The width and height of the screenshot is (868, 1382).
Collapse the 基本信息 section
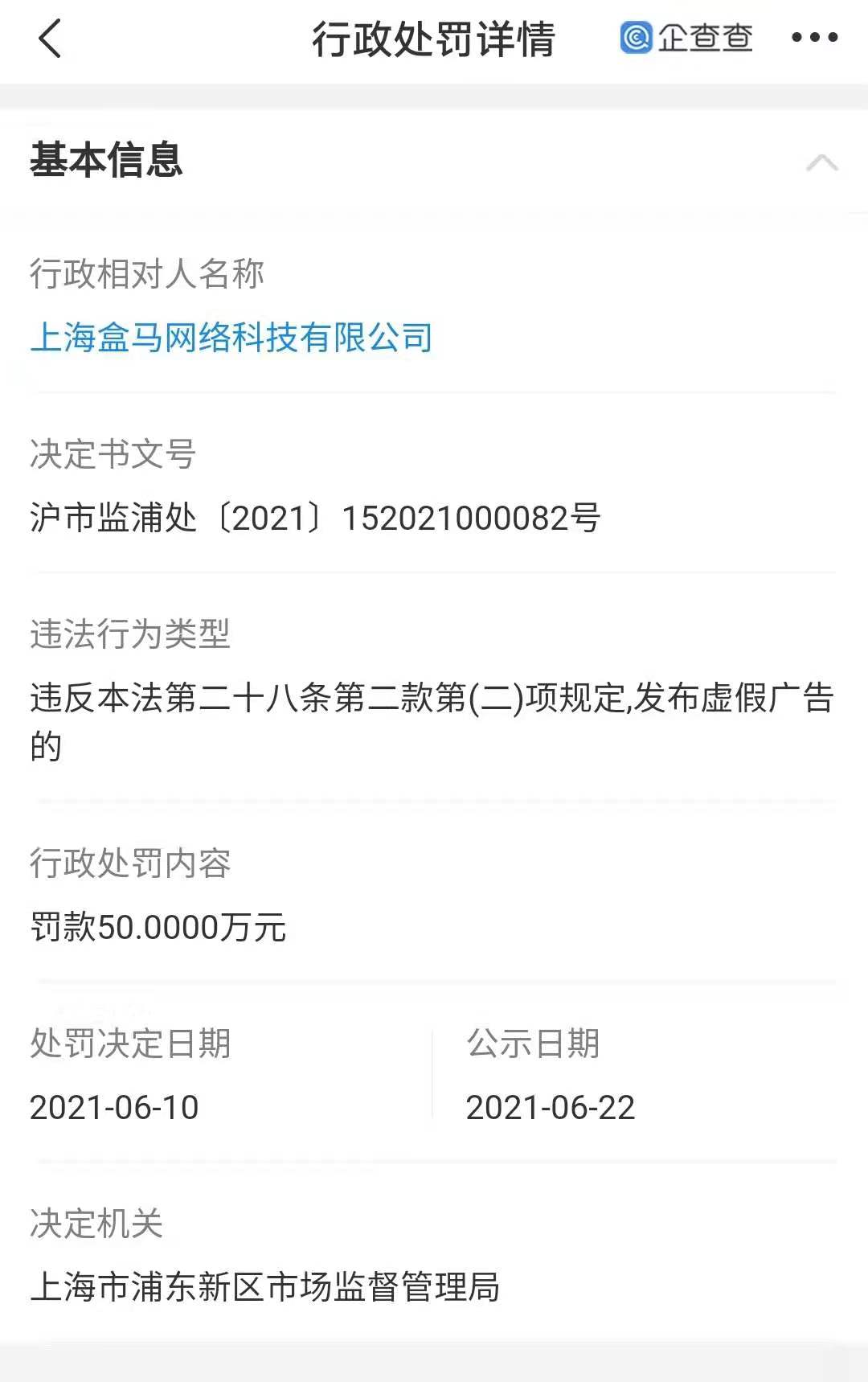(821, 162)
